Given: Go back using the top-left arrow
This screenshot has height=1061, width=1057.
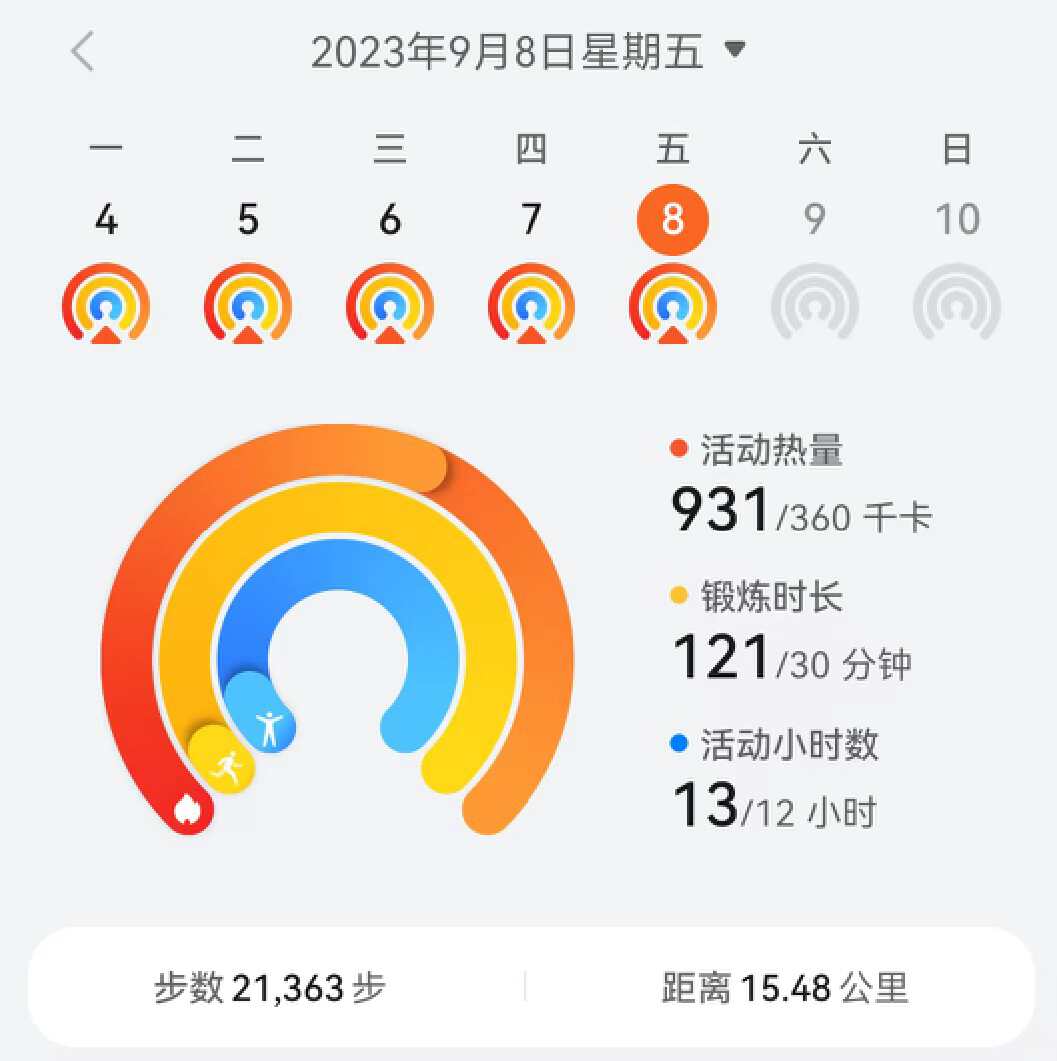Looking at the screenshot, I should (x=83, y=51).
